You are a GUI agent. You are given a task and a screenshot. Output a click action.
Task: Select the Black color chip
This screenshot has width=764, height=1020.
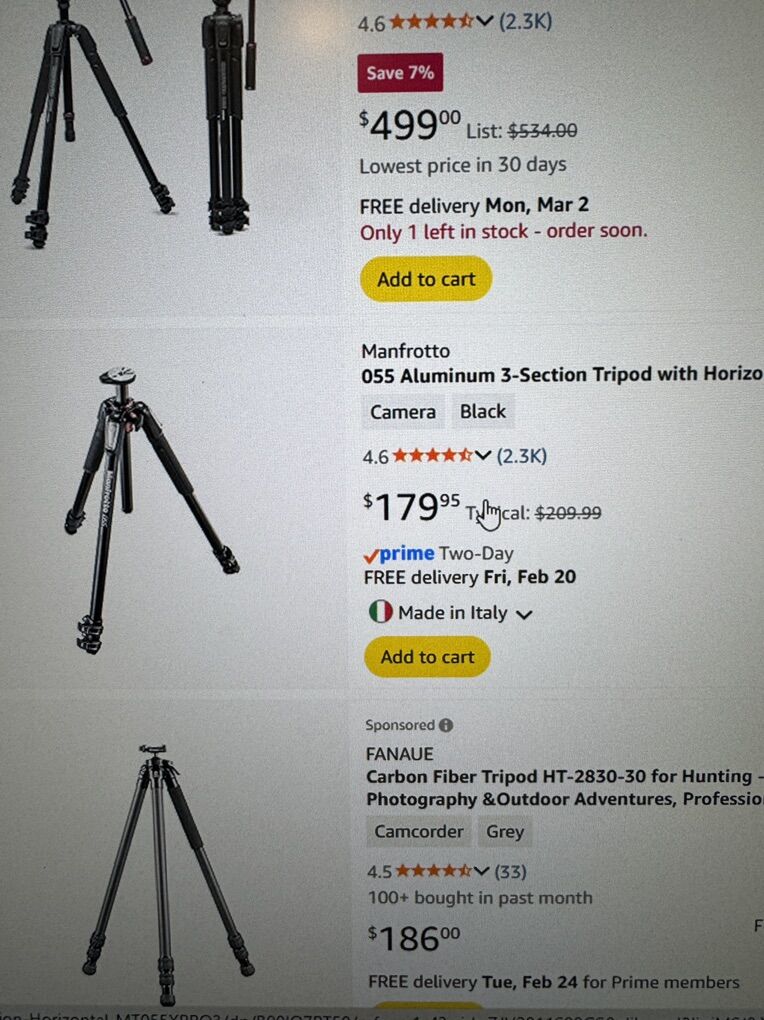pos(483,412)
